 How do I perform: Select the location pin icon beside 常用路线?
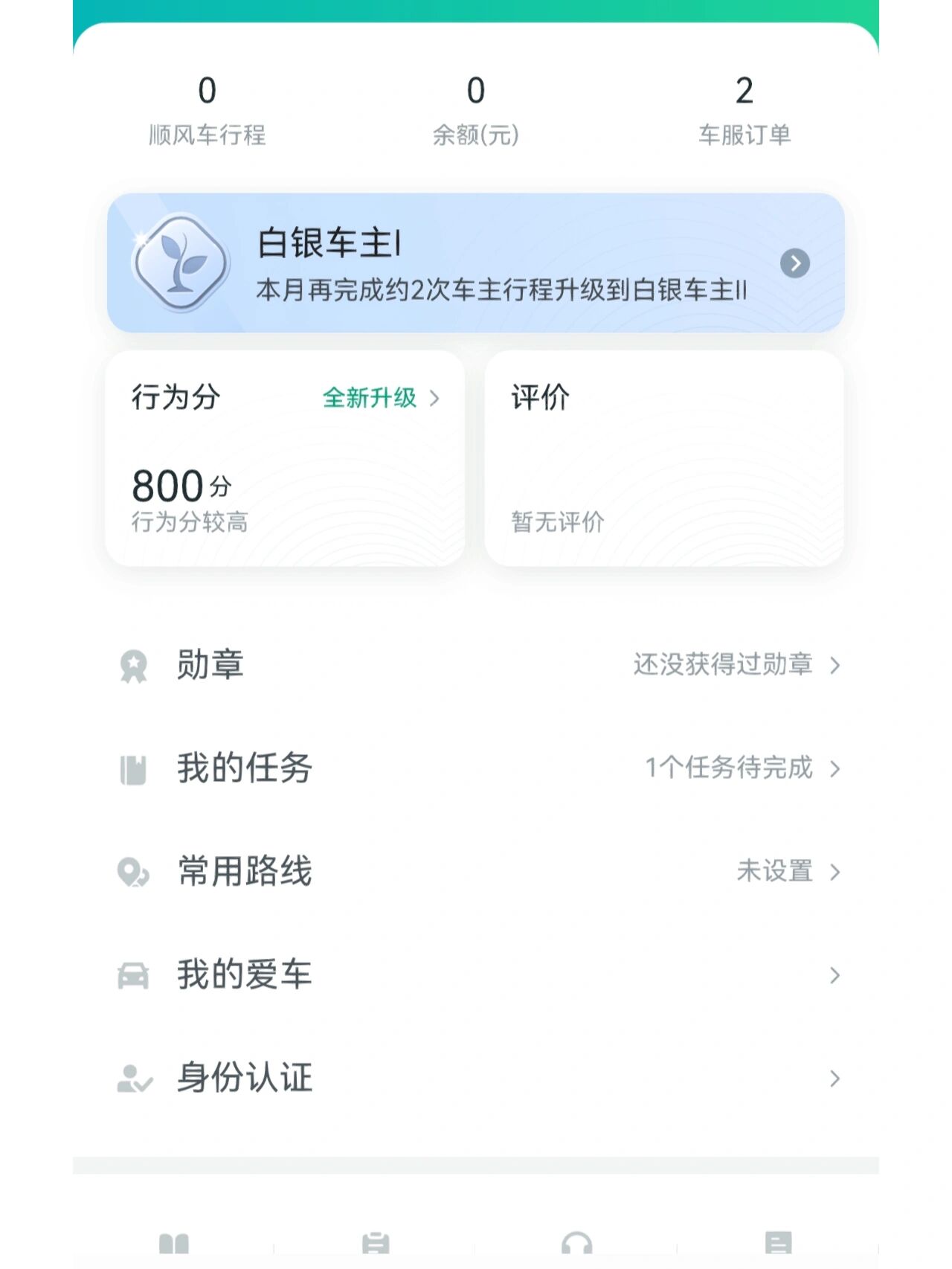(132, 873)
